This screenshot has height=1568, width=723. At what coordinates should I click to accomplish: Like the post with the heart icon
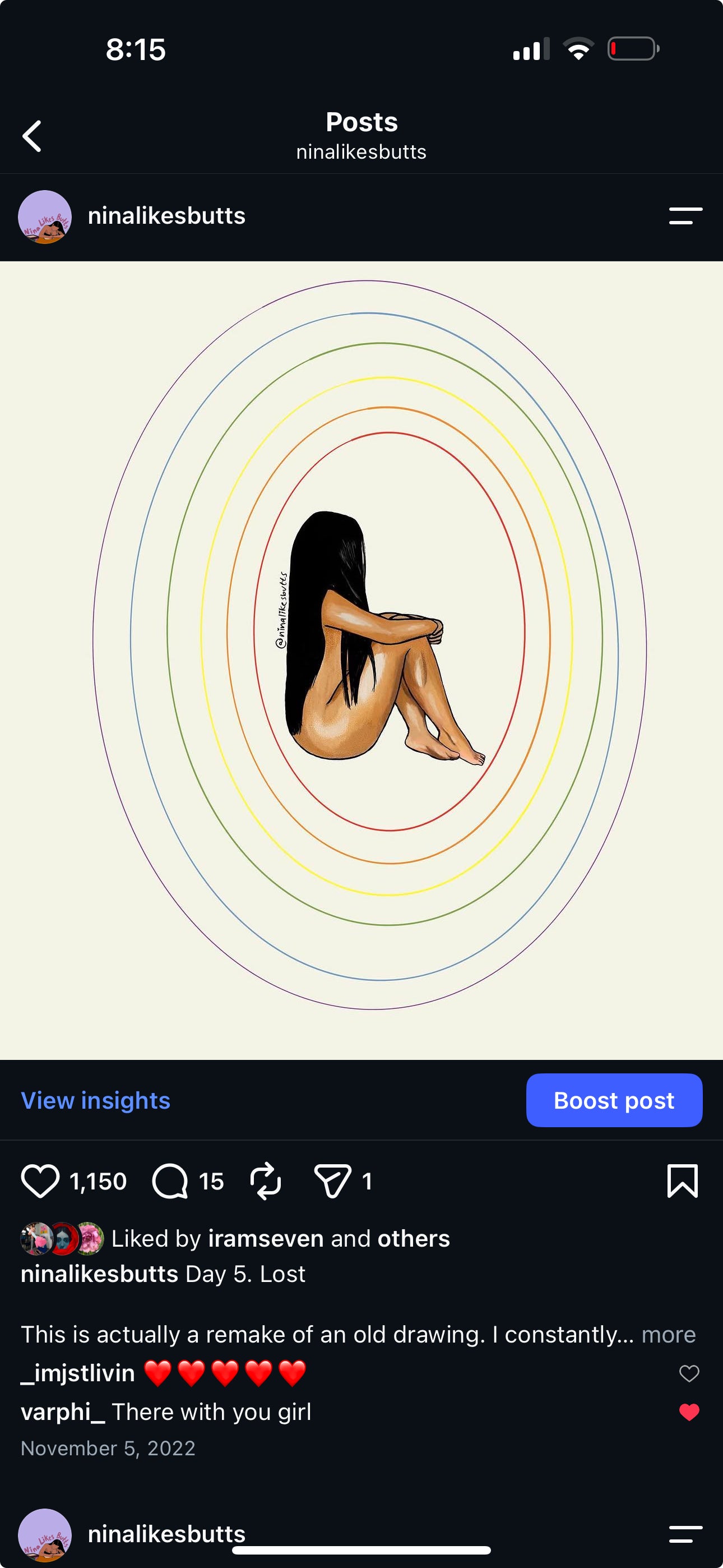(x=40, y=1181)
